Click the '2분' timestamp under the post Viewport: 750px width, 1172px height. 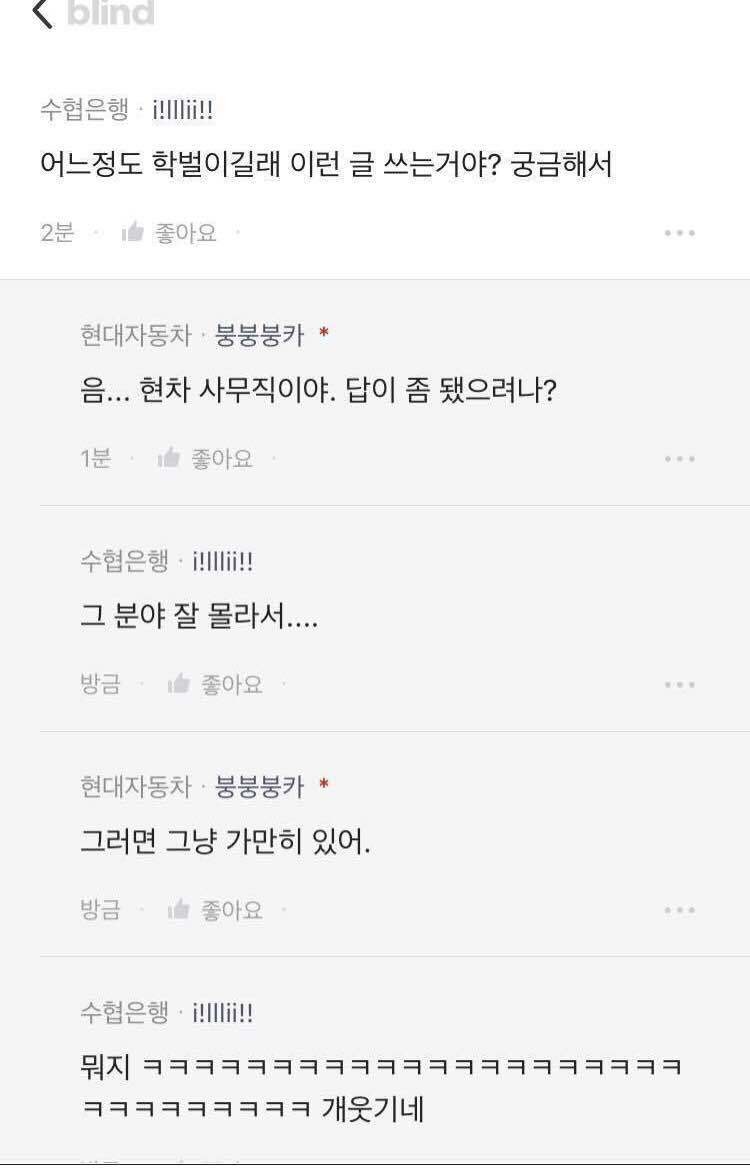(59, 232)
